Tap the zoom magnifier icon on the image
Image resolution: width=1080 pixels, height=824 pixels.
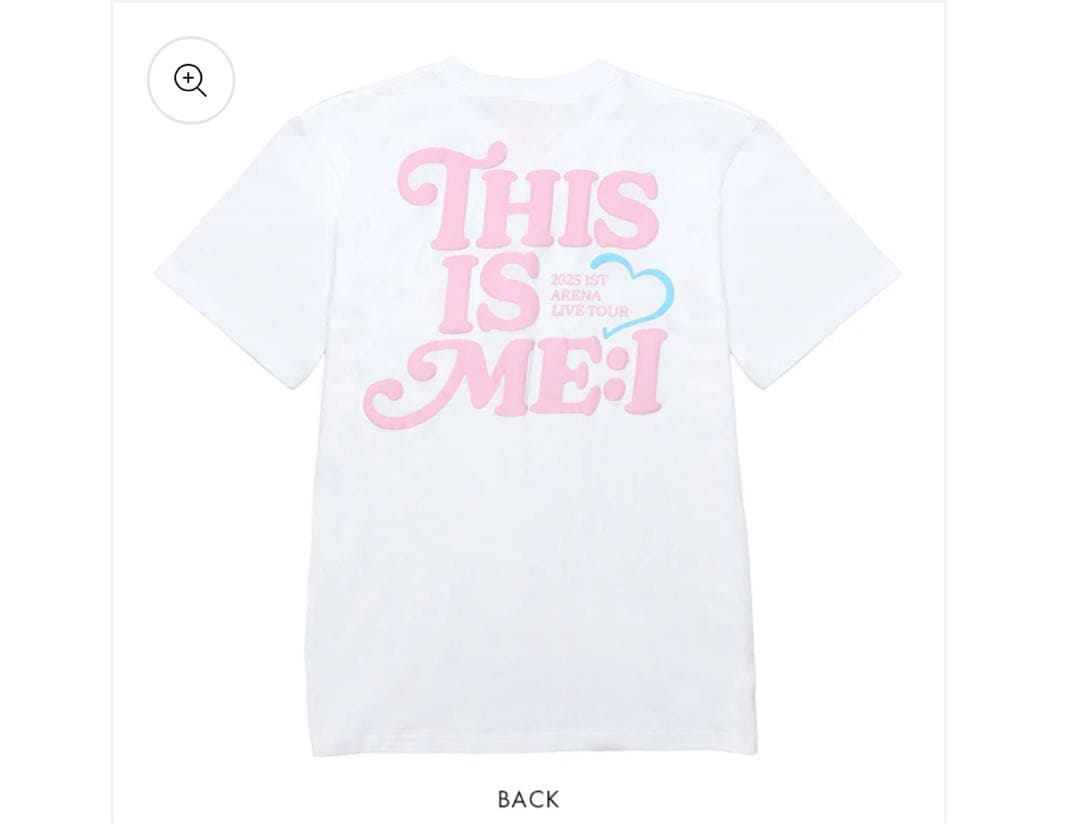(190, 81)
